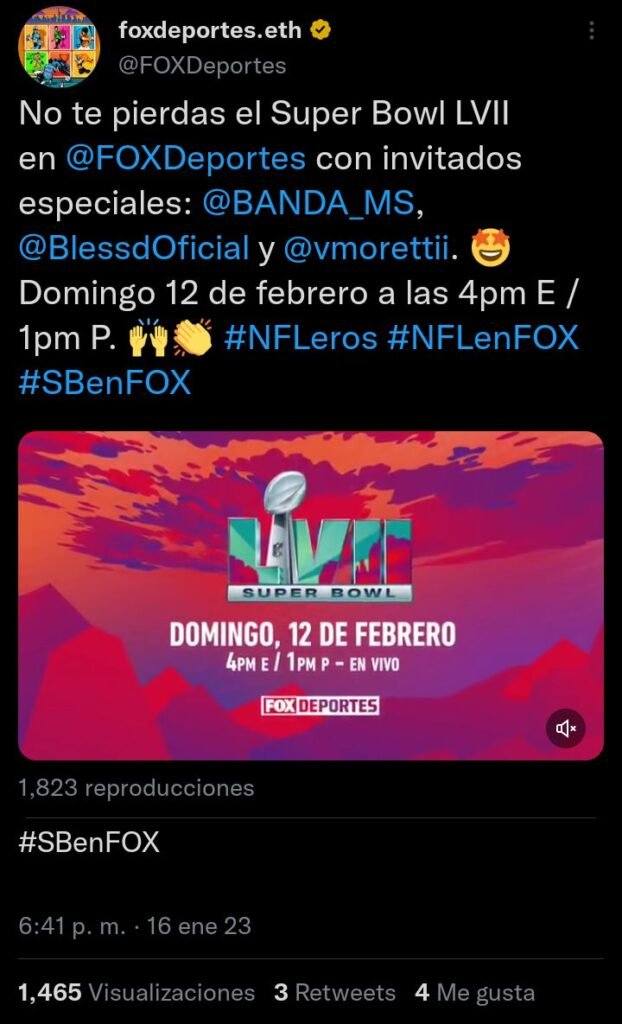Open the foxdeportes.eth profile picture
The height and width of the screenshot is (1024, 622).
coord(59,47)
